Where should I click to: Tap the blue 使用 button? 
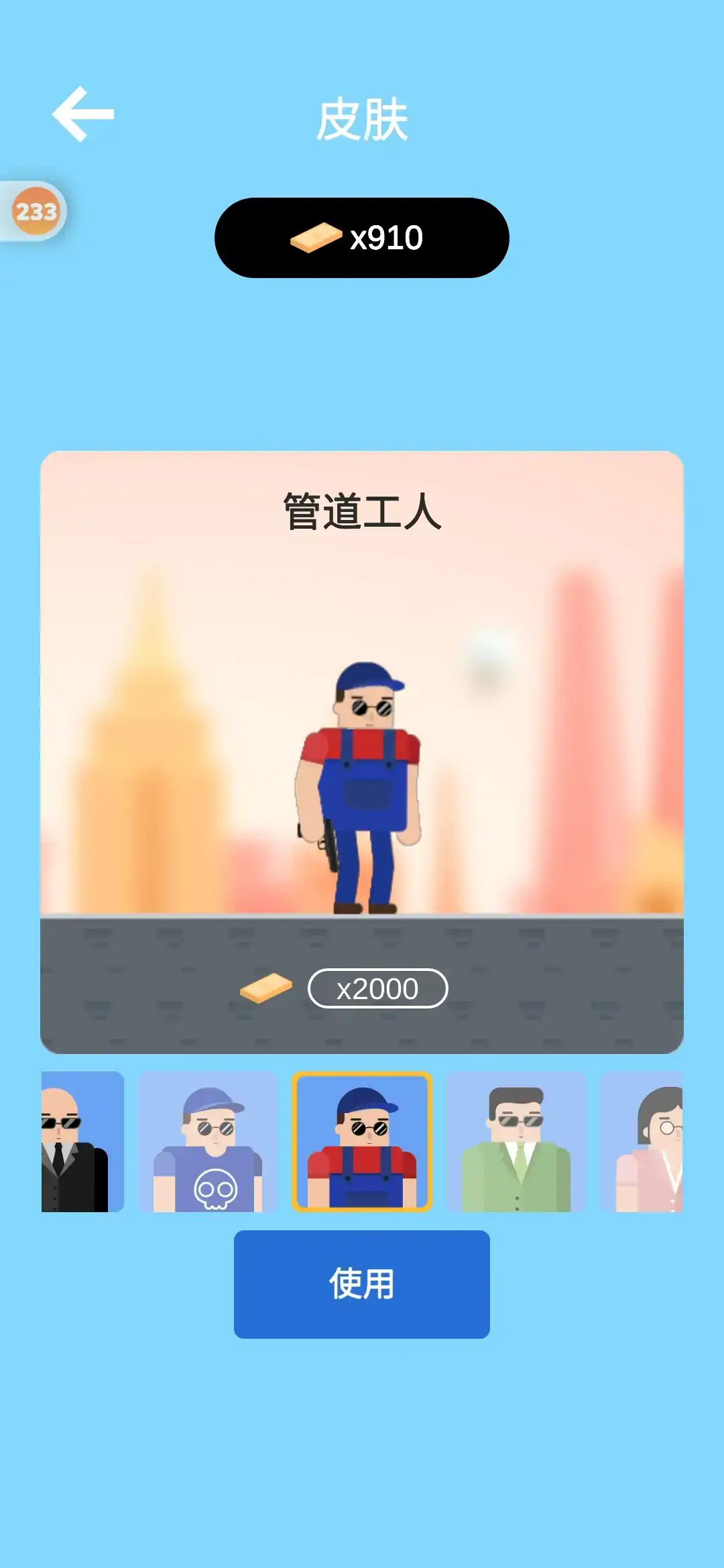coord(361,1284)
